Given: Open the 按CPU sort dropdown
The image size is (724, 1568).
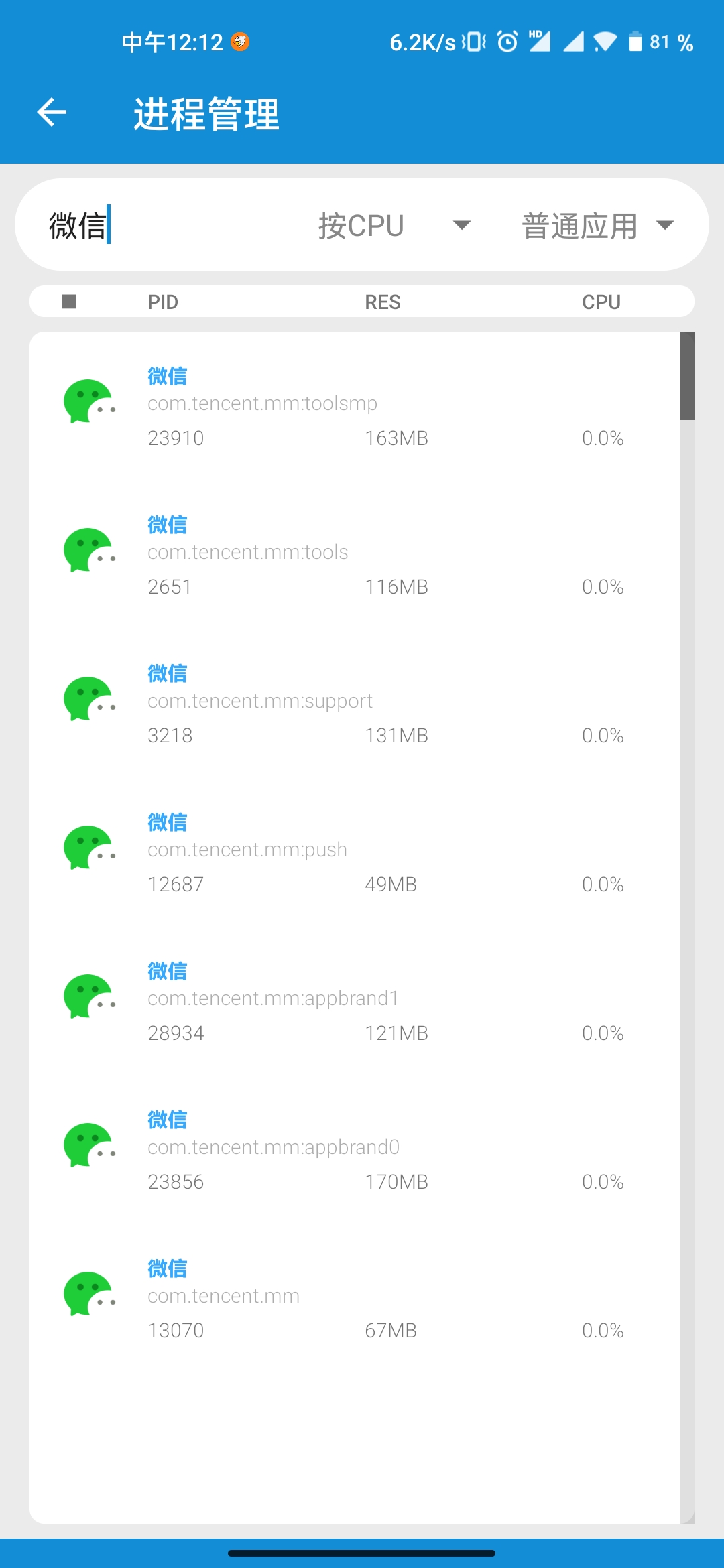Looking at the screenshot, I should 382,225.
